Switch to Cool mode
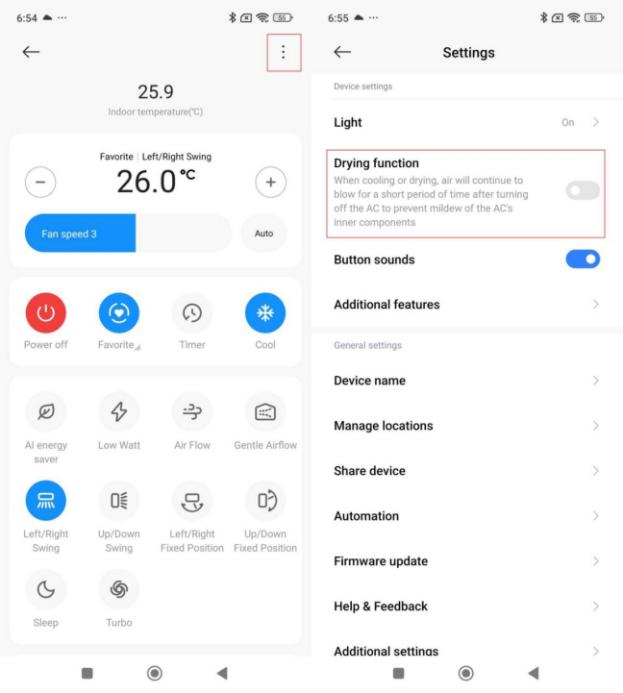The width and height of the screenshot is (623, 693). pyautogui.click(x=265, y=314)
